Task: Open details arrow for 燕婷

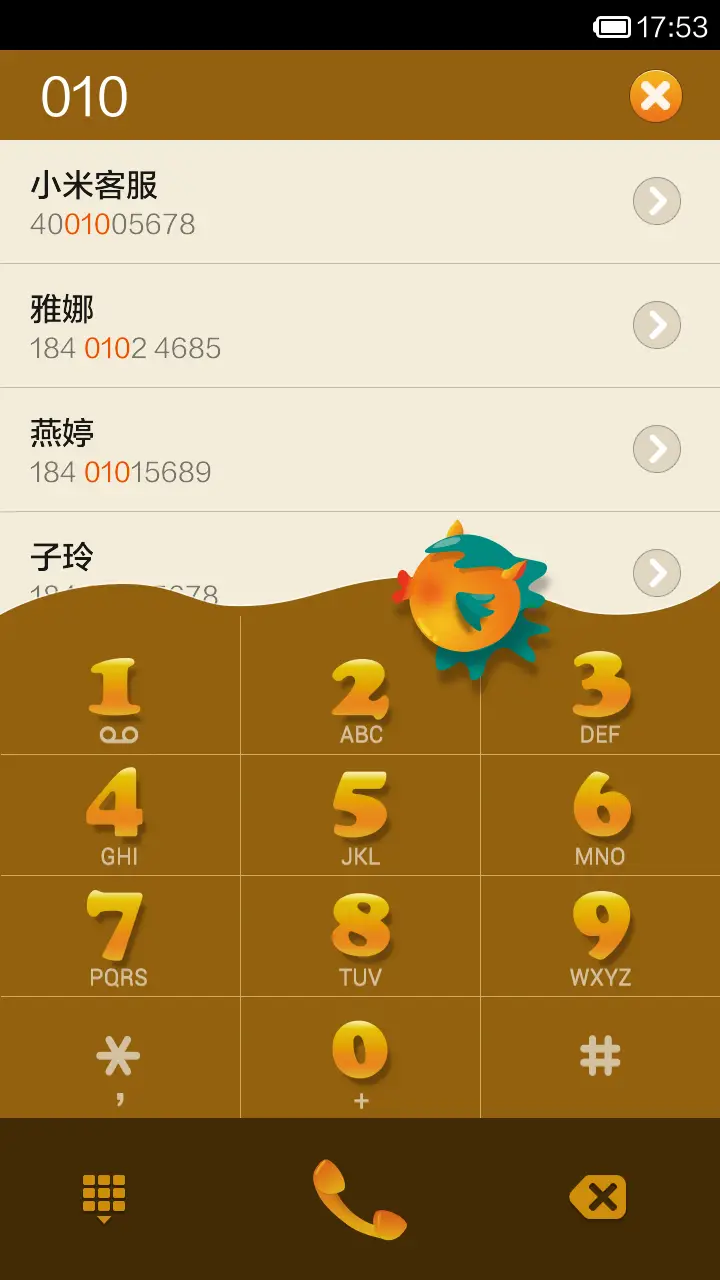Action: tap(657, 449)
